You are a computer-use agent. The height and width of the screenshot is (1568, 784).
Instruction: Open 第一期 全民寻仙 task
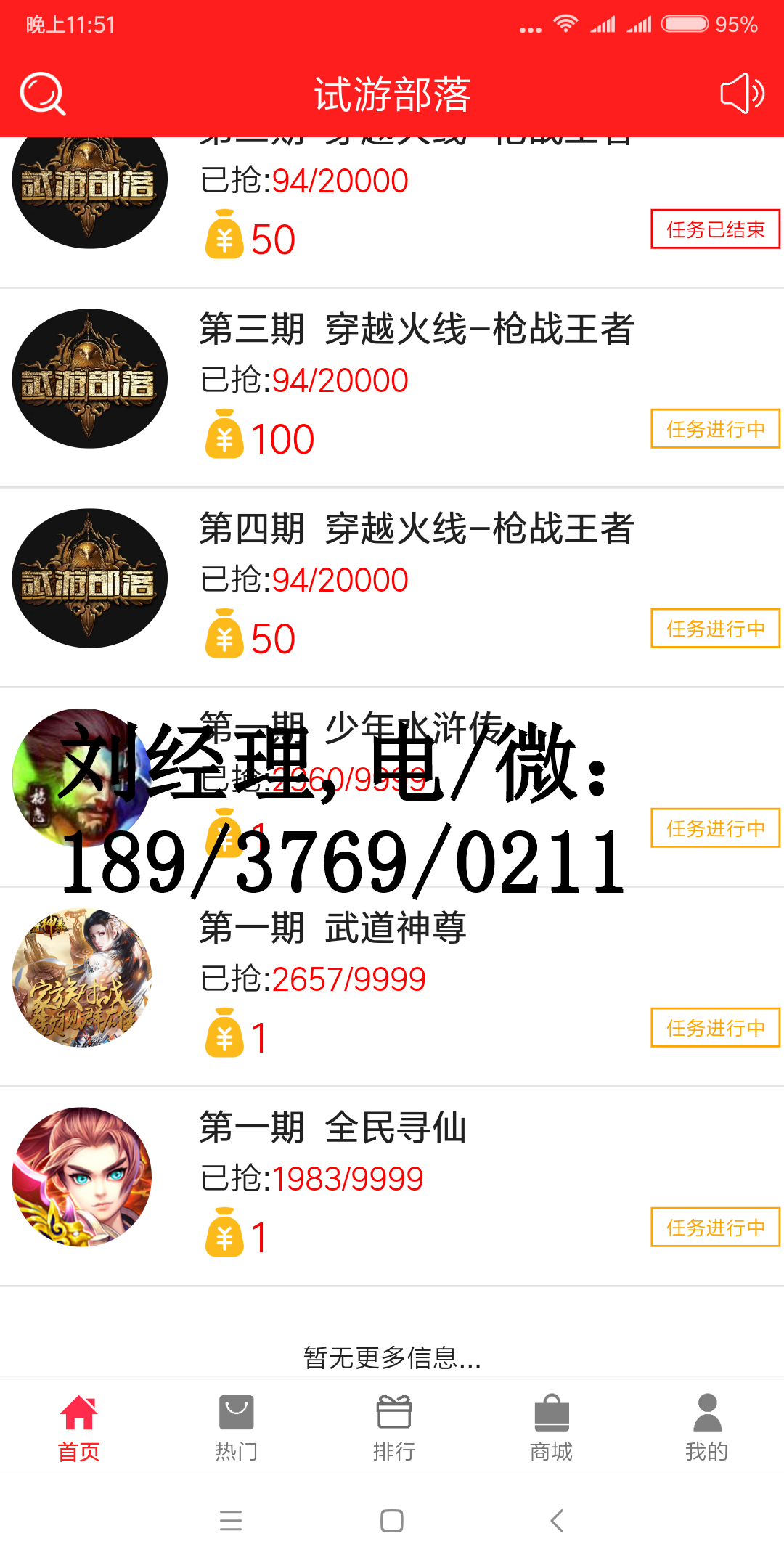tap(332, 1128)
